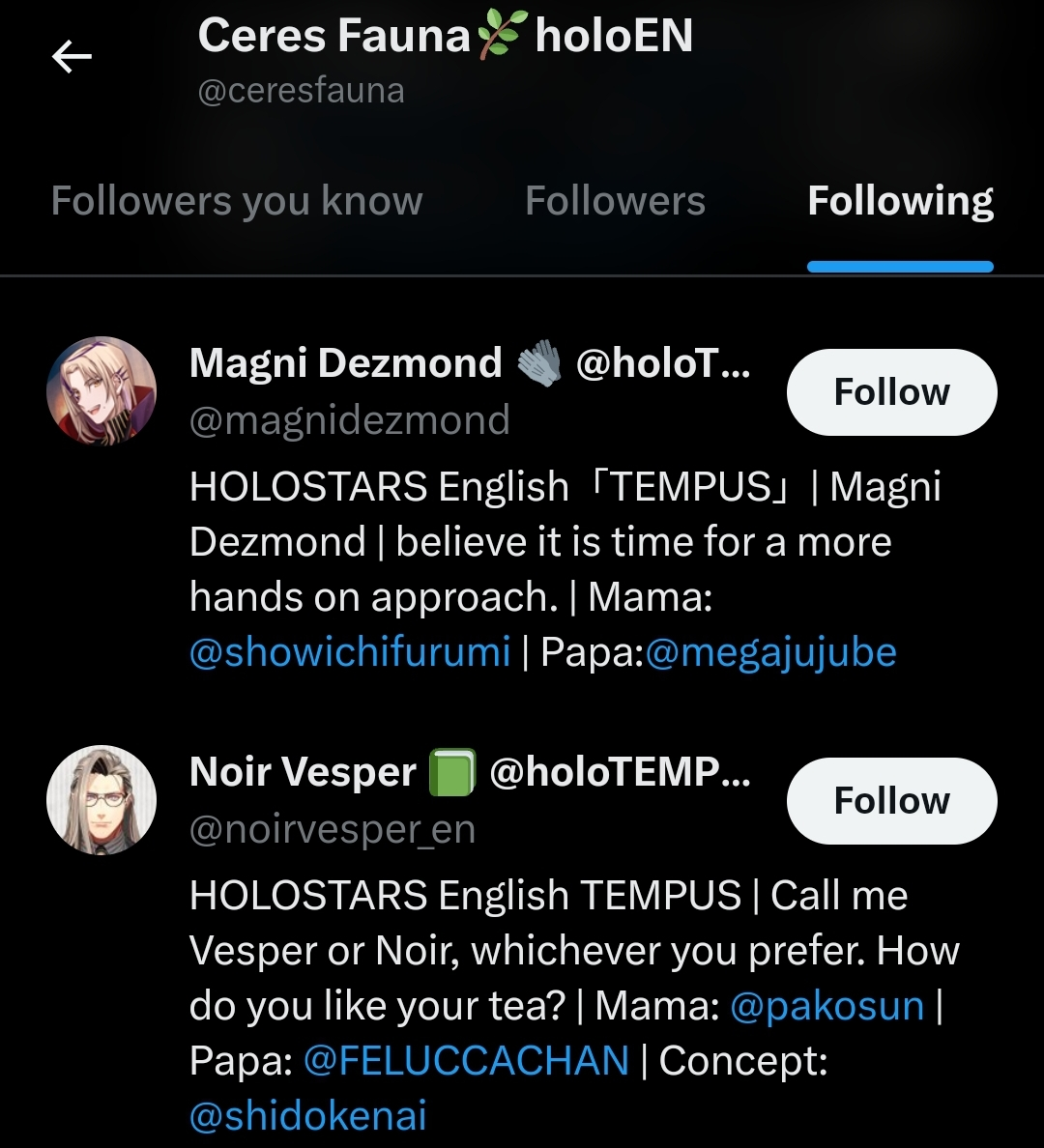Open Magni Dezmond's profile picture
Image resolution: width=1044 pixels, height=1148 pixels.
coord(101,391)
